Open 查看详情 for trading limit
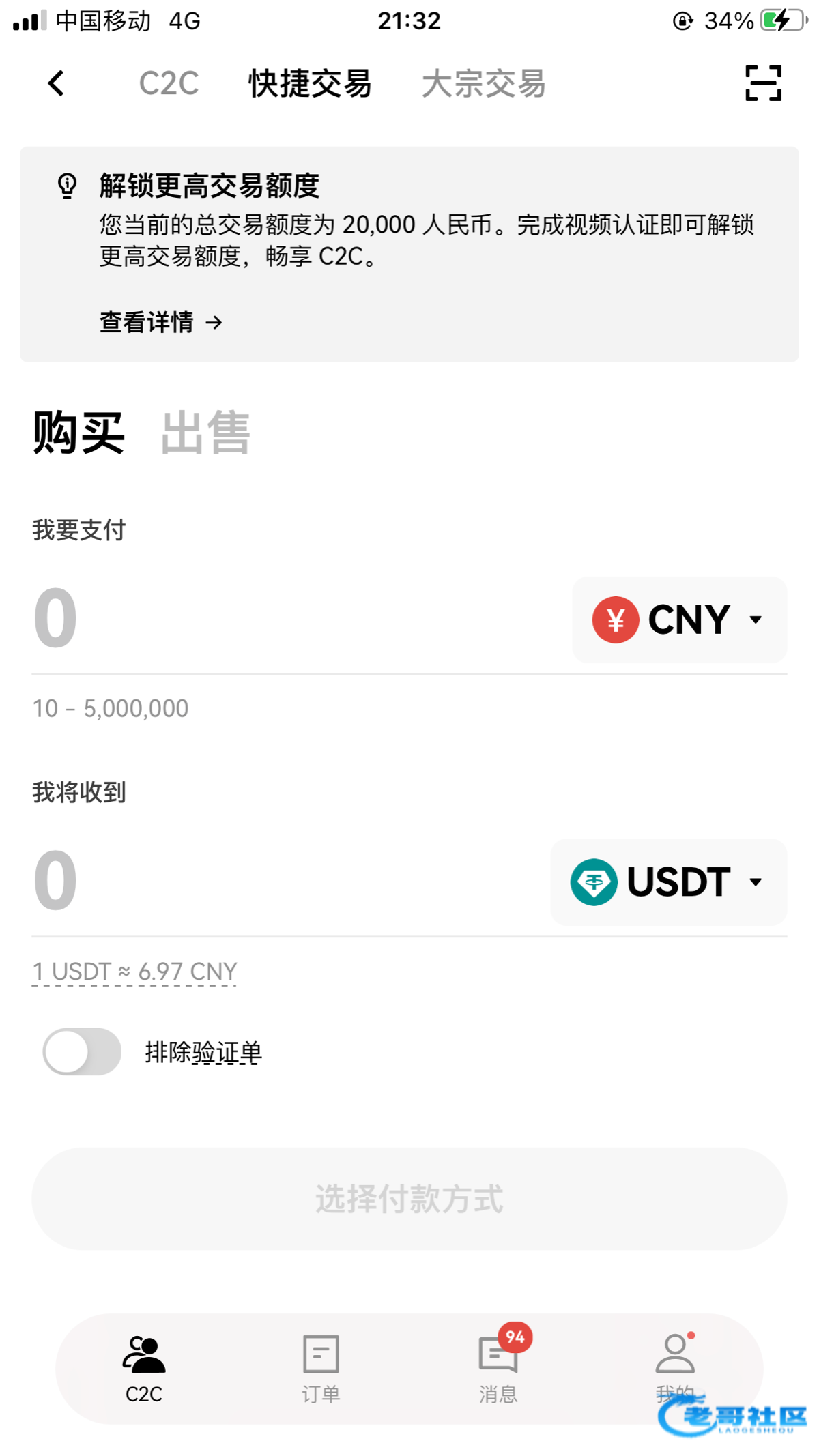Image resolution: width=819 pixels, height=1456 pixels. (x=161, y=322)
